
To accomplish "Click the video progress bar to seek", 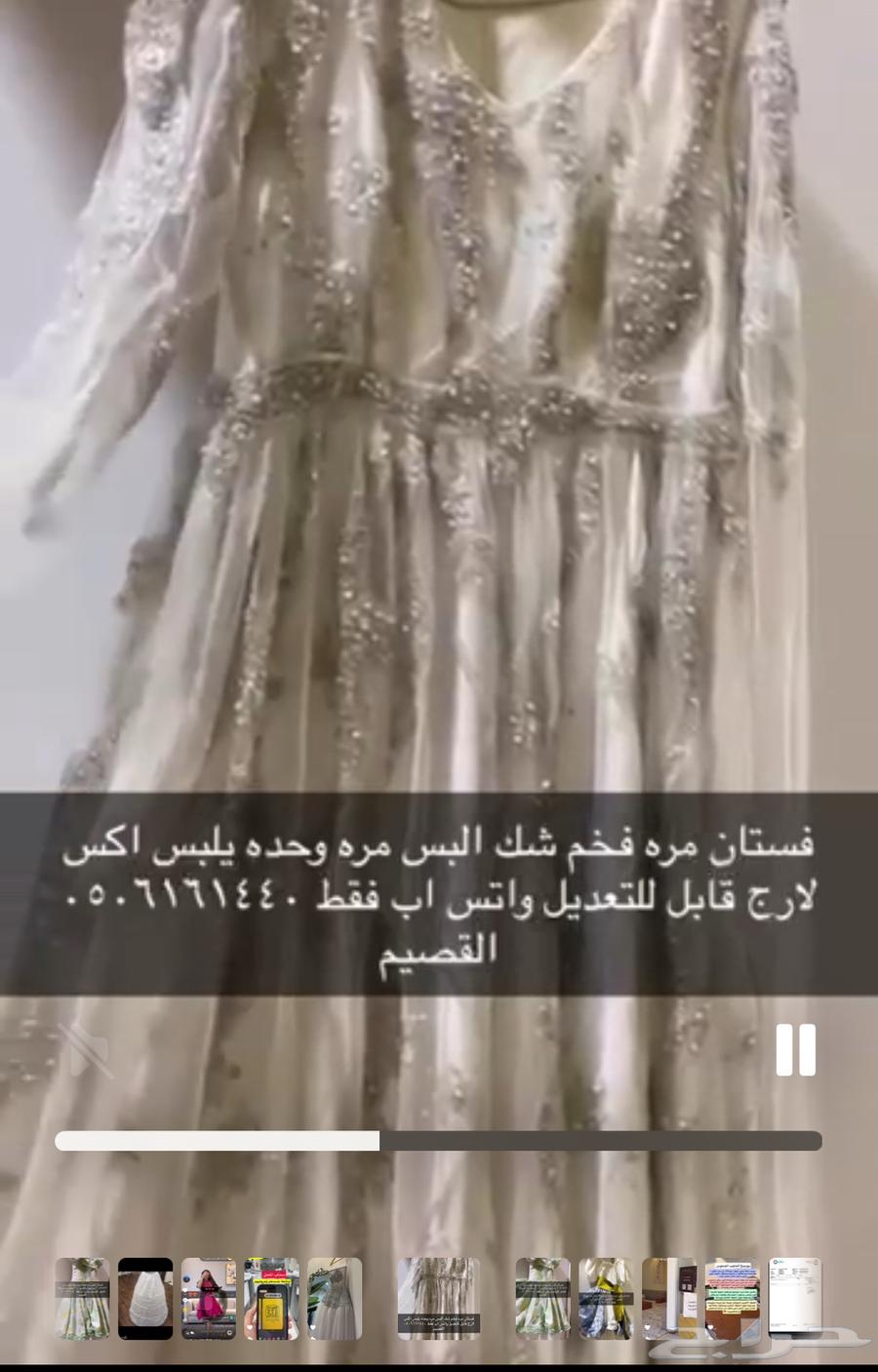I will 439,1140.
